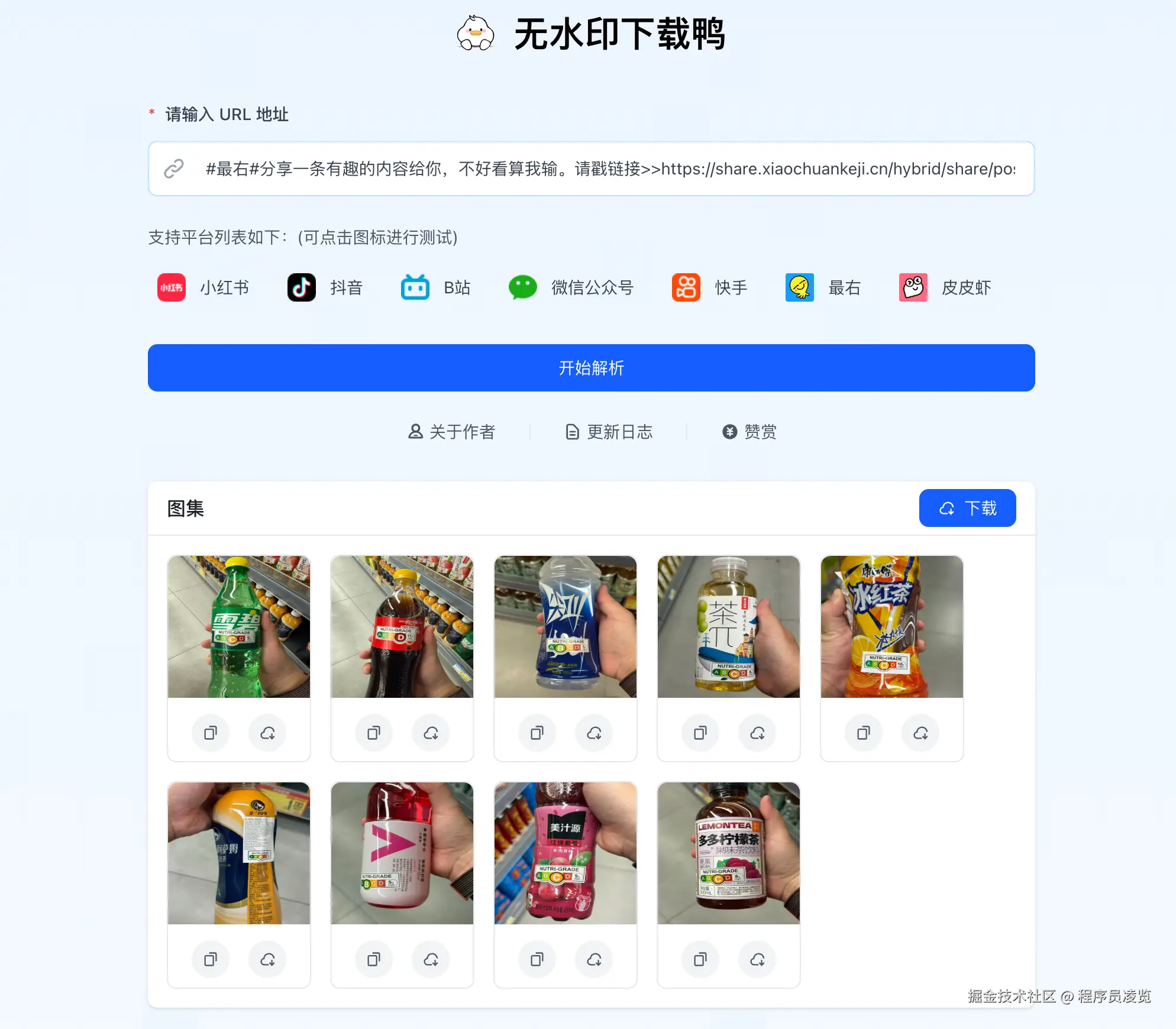Open the green 雪碧 bottle image

point(239,627)
